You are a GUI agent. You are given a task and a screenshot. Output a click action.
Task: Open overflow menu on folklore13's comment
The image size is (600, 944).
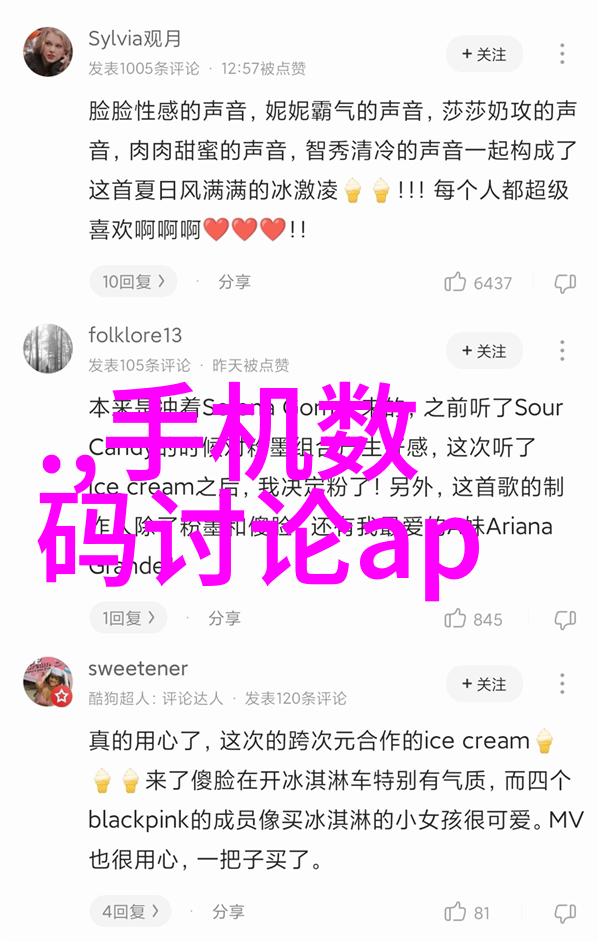point(563,351)
